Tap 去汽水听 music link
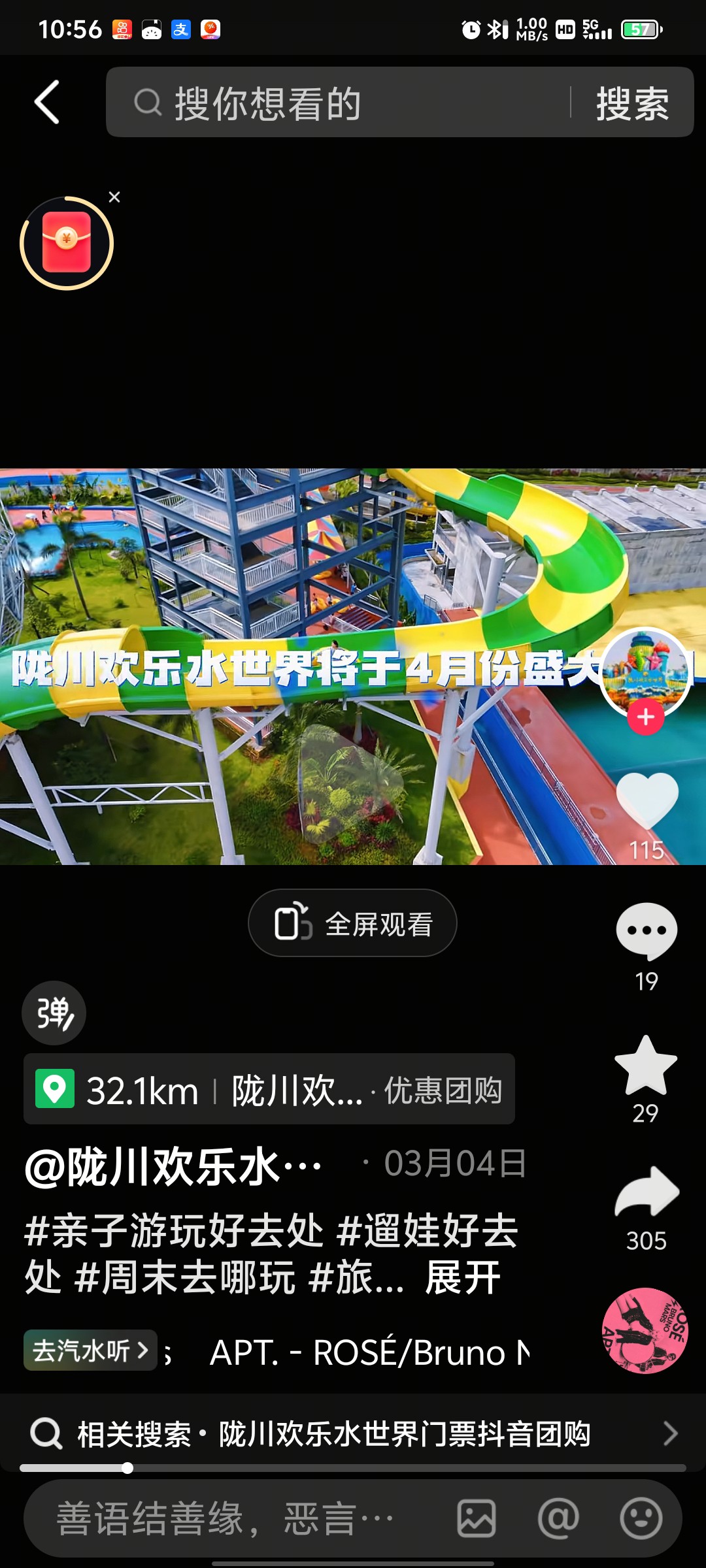Image resolution: width=706 pixels, height=1568 pixels. [x=90, y=1350]
